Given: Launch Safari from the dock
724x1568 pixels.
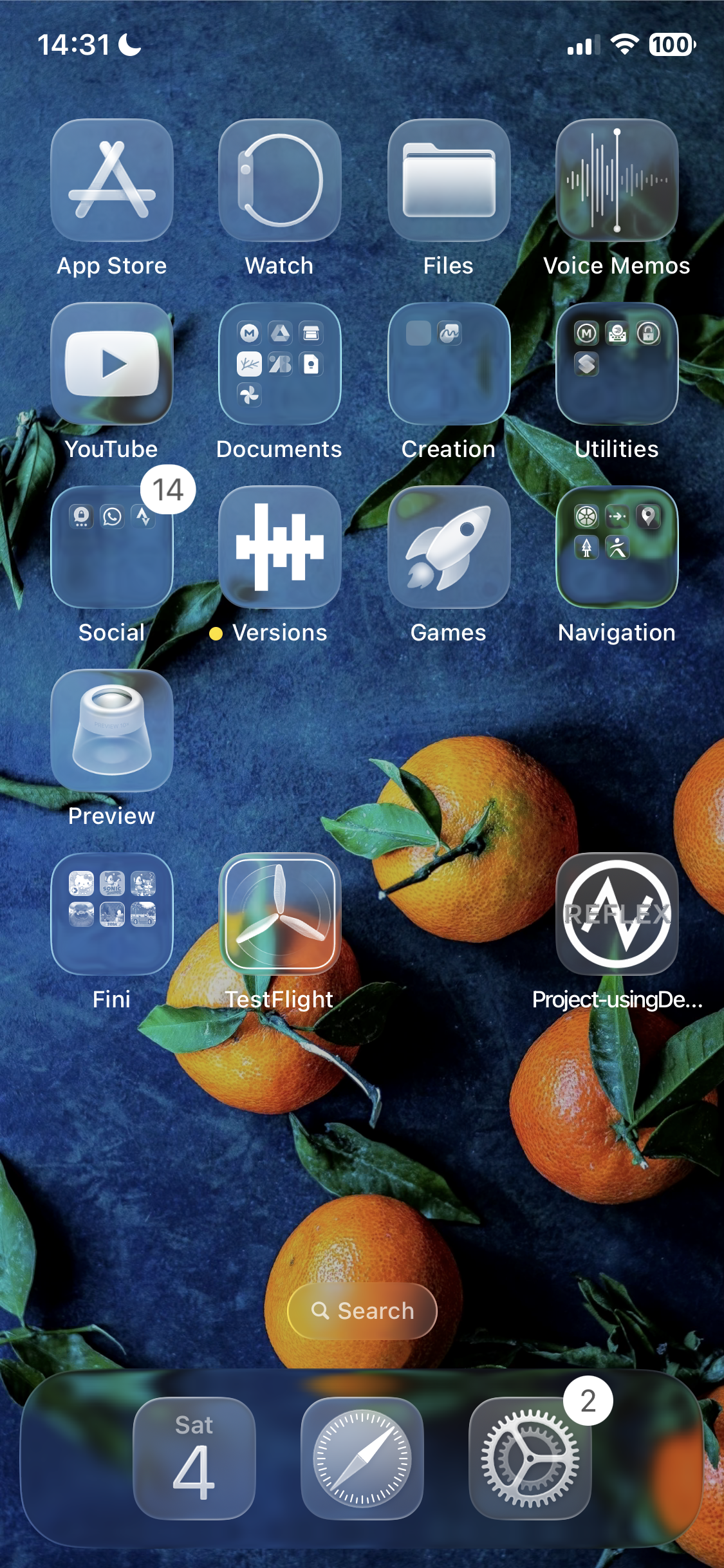Looking at the screenshot, I should [x=362, y=1459].
